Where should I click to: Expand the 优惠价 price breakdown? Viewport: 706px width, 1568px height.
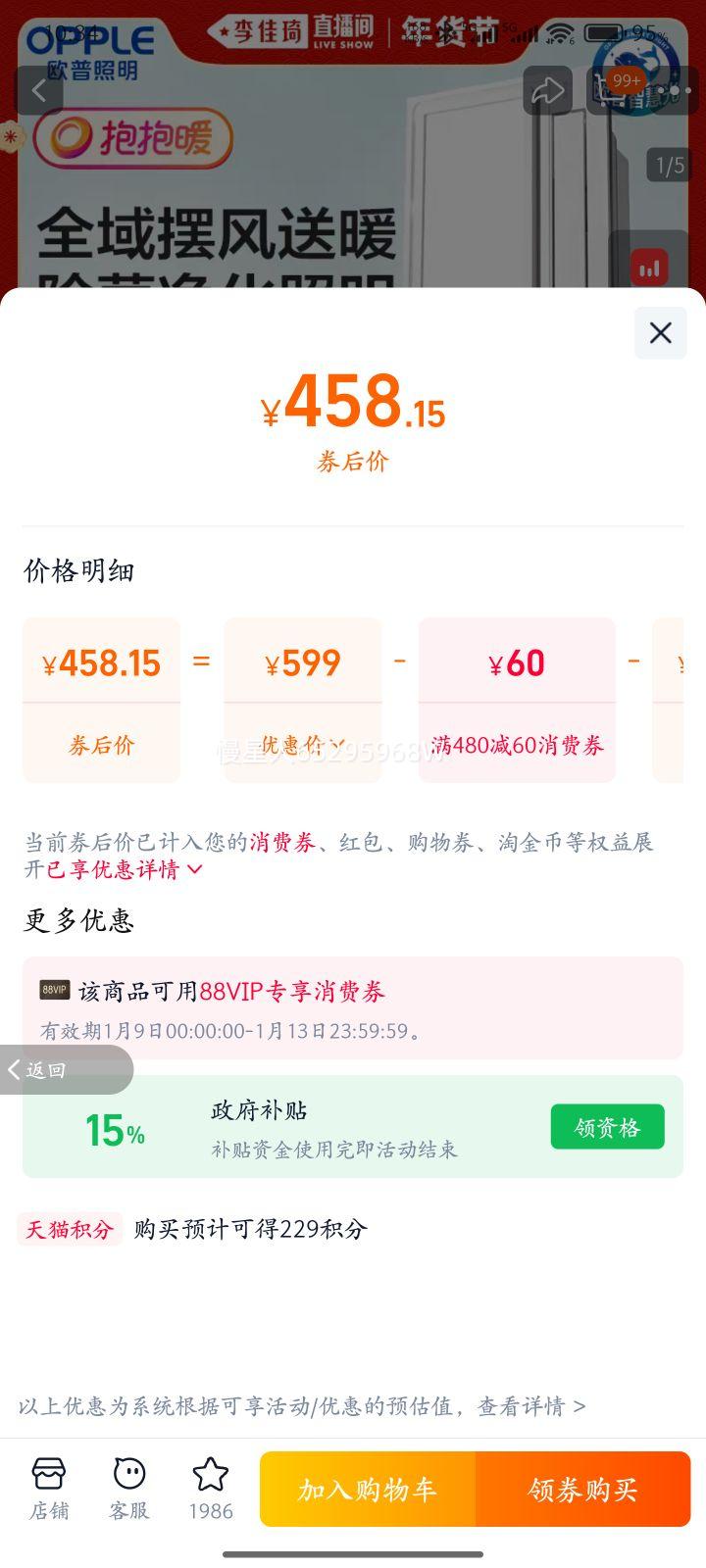301,700
